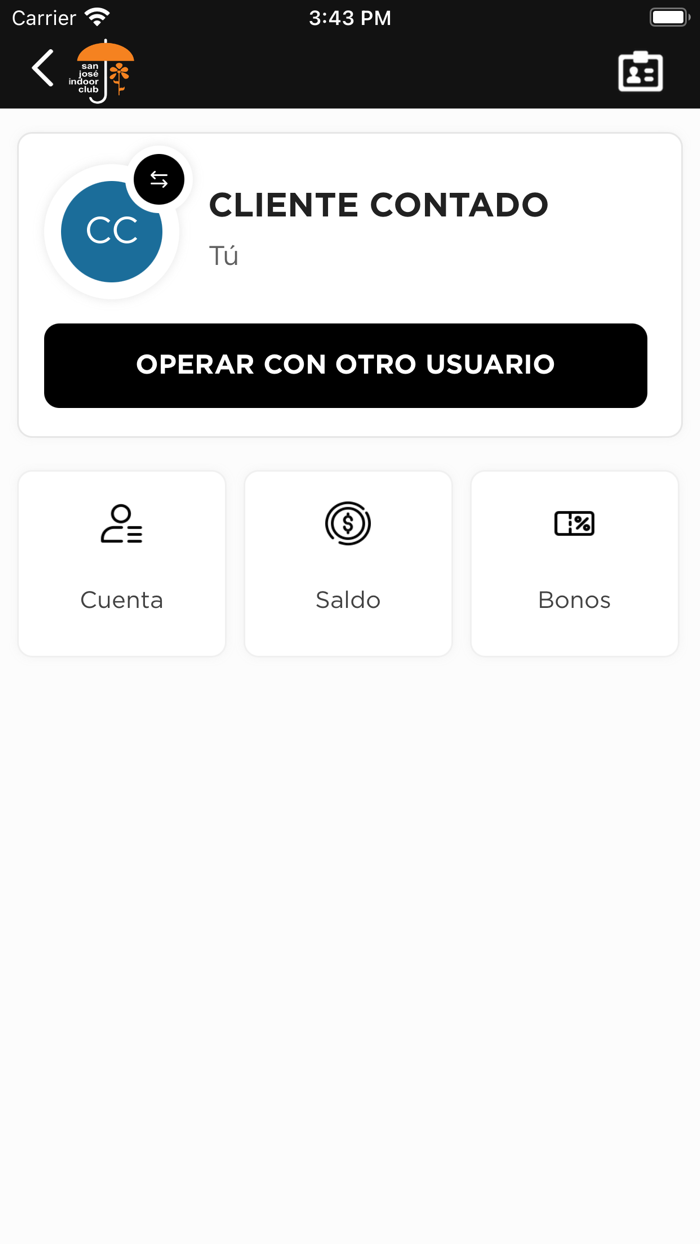Select the Bonos card
This screenshot has width=700, height=1244.
click(x=574, y=564)
